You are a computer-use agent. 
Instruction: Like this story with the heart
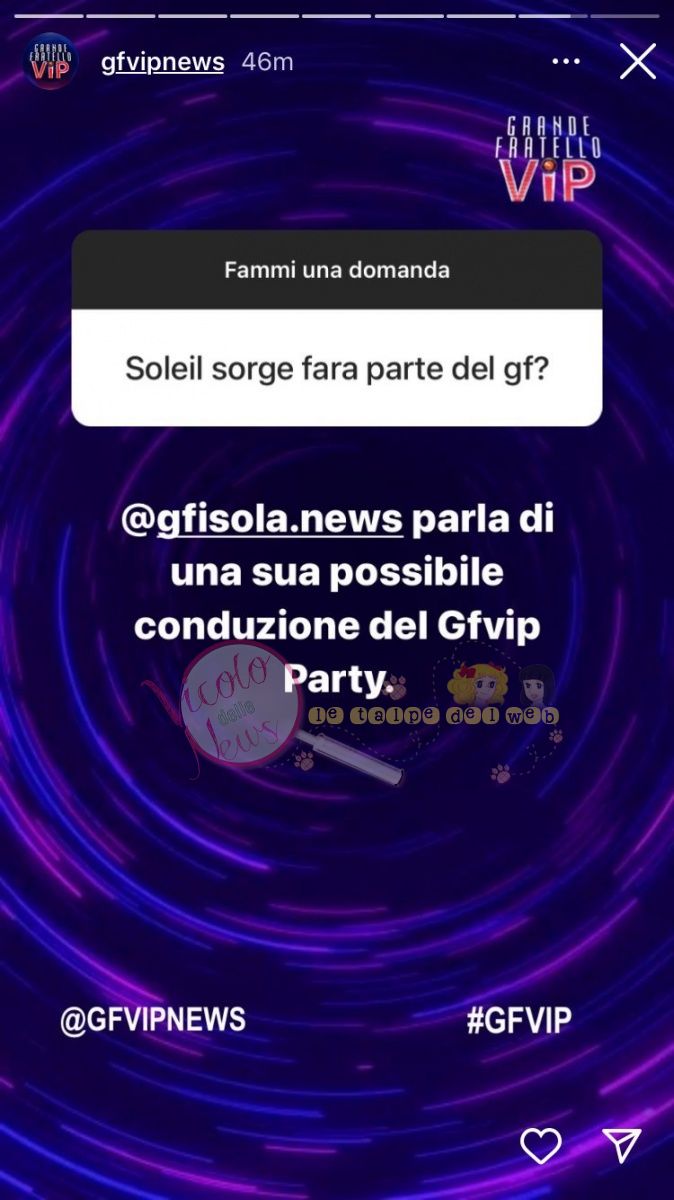point(541,1146)
